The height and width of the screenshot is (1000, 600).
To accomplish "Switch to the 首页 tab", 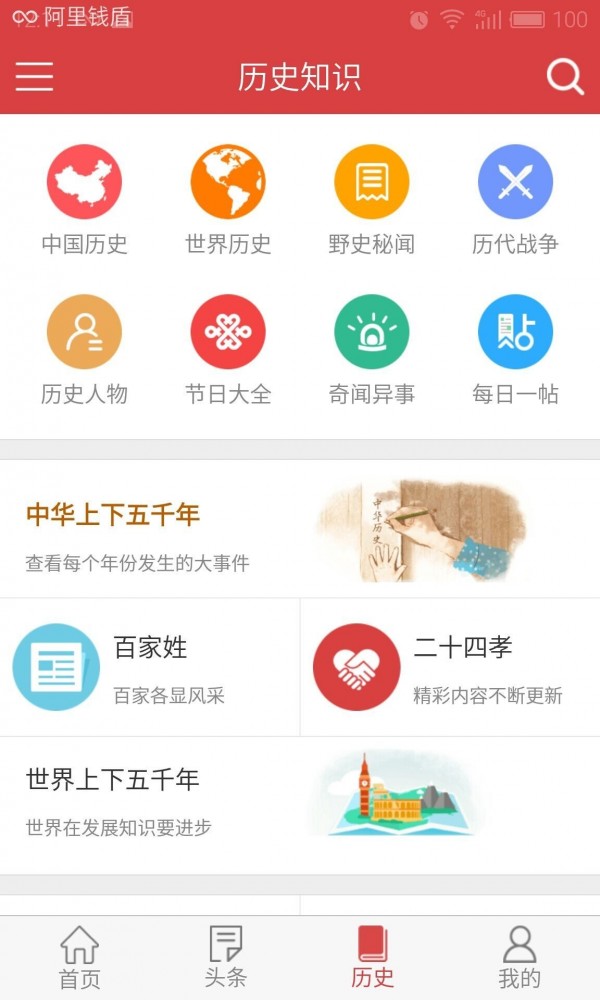I will pos(80,957).
